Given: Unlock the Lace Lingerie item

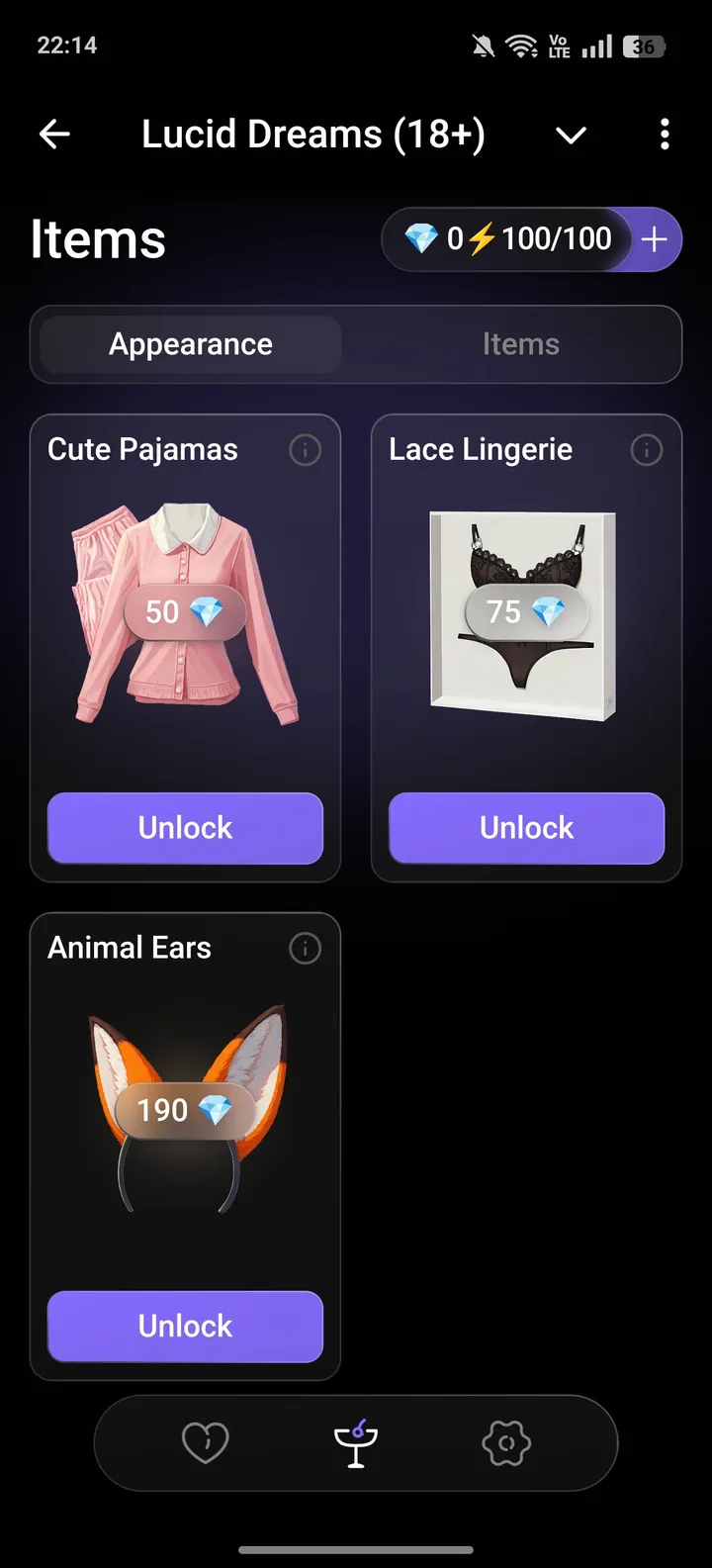Looking at the screenshot, I should pyautogui.click(x=526, y=828).
